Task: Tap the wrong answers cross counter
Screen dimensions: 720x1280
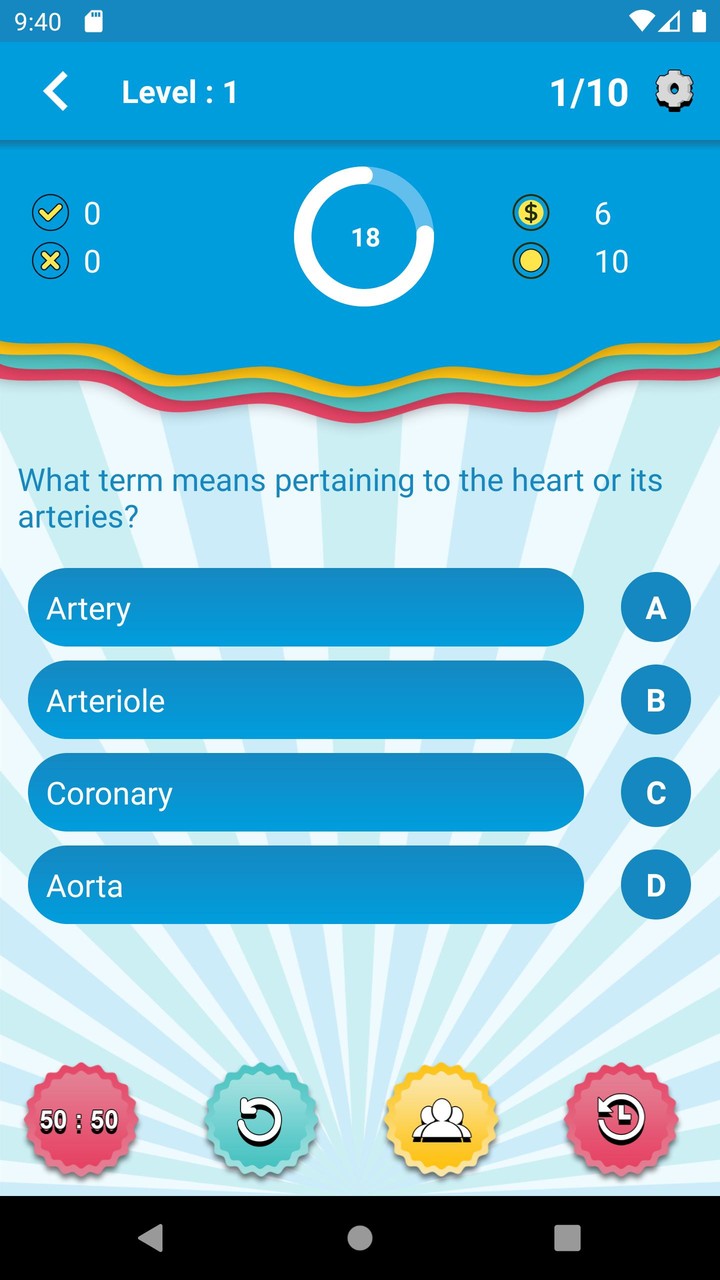Action: (50, 261)
